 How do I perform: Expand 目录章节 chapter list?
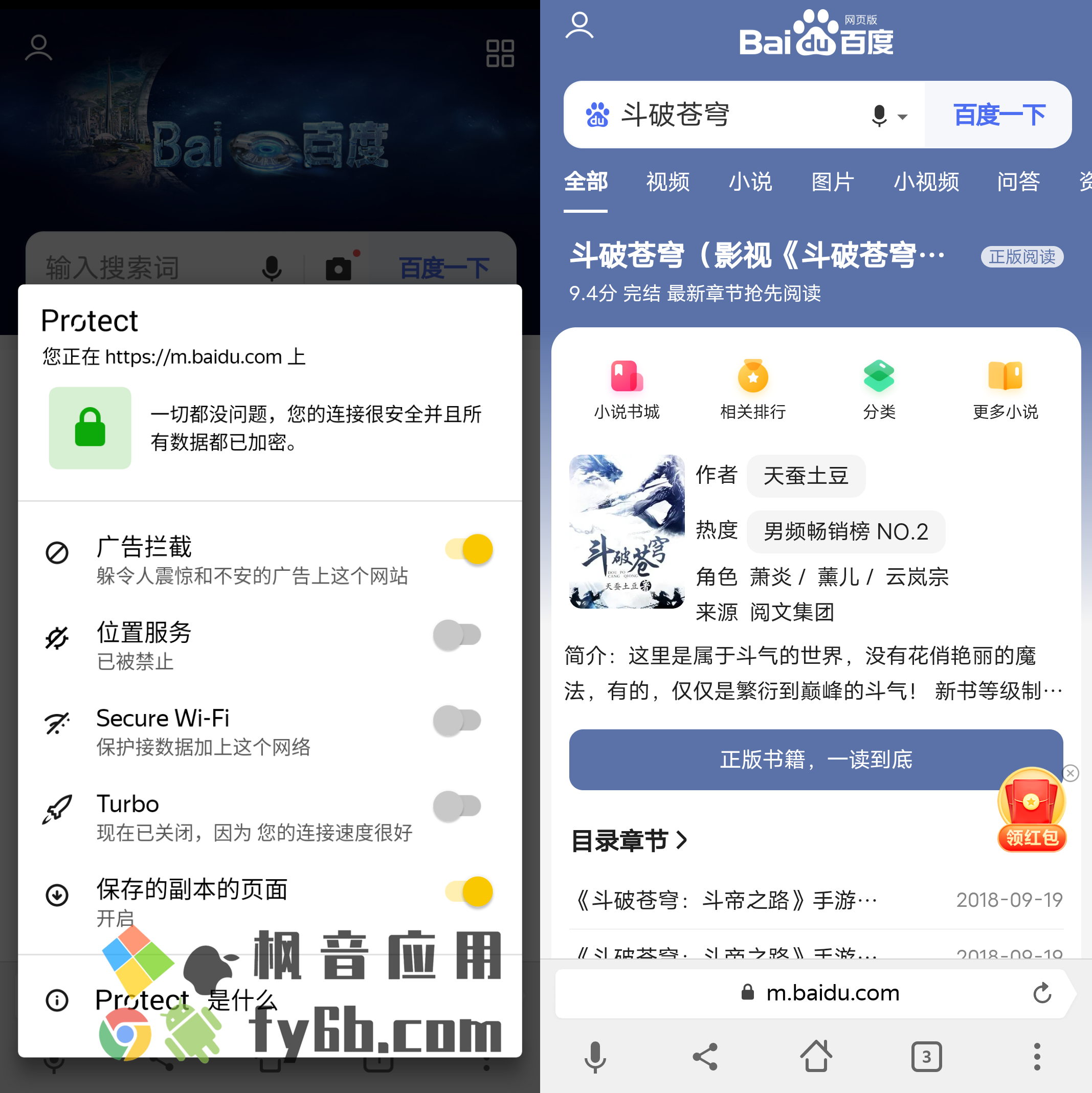click(x=629, y=840)
